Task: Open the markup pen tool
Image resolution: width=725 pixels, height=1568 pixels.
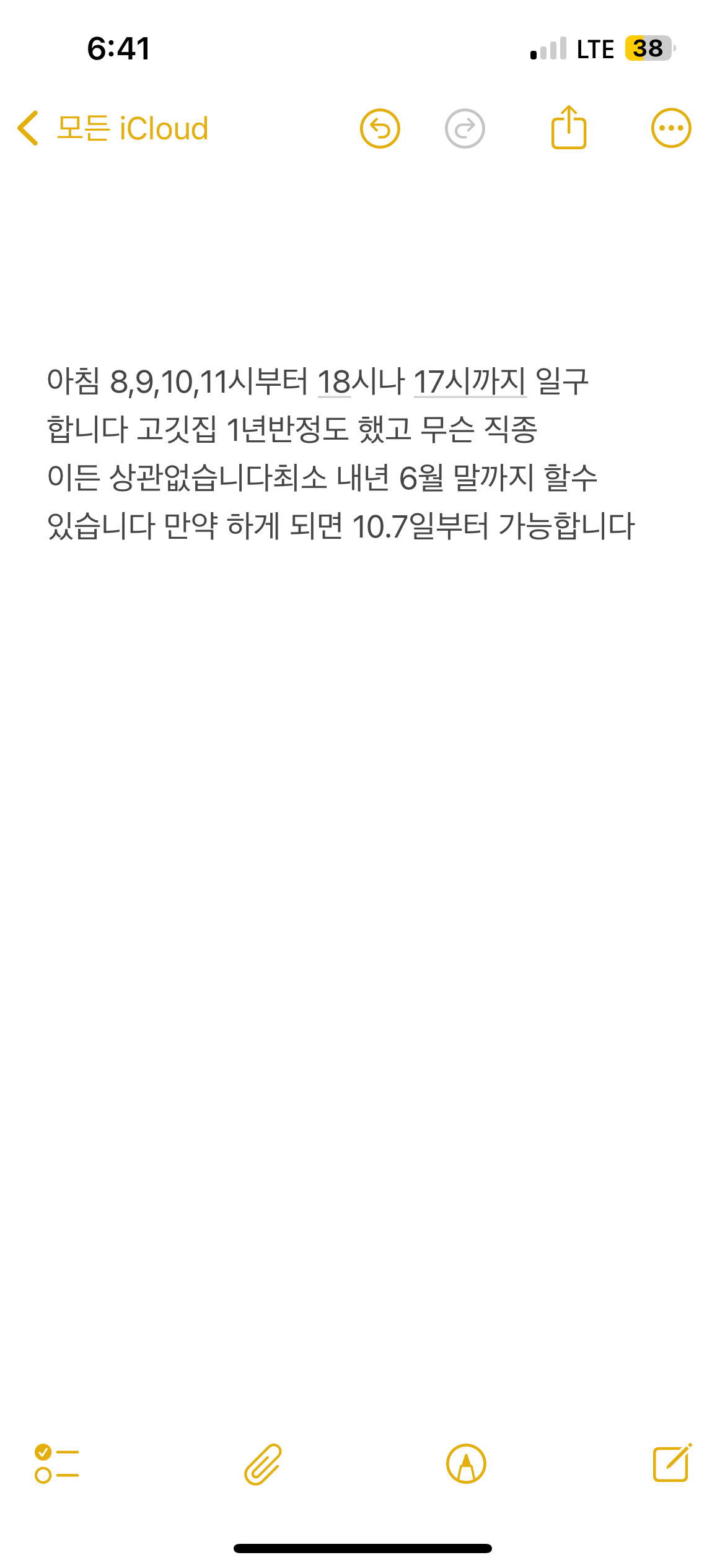Action: [x=466, y=1464]
